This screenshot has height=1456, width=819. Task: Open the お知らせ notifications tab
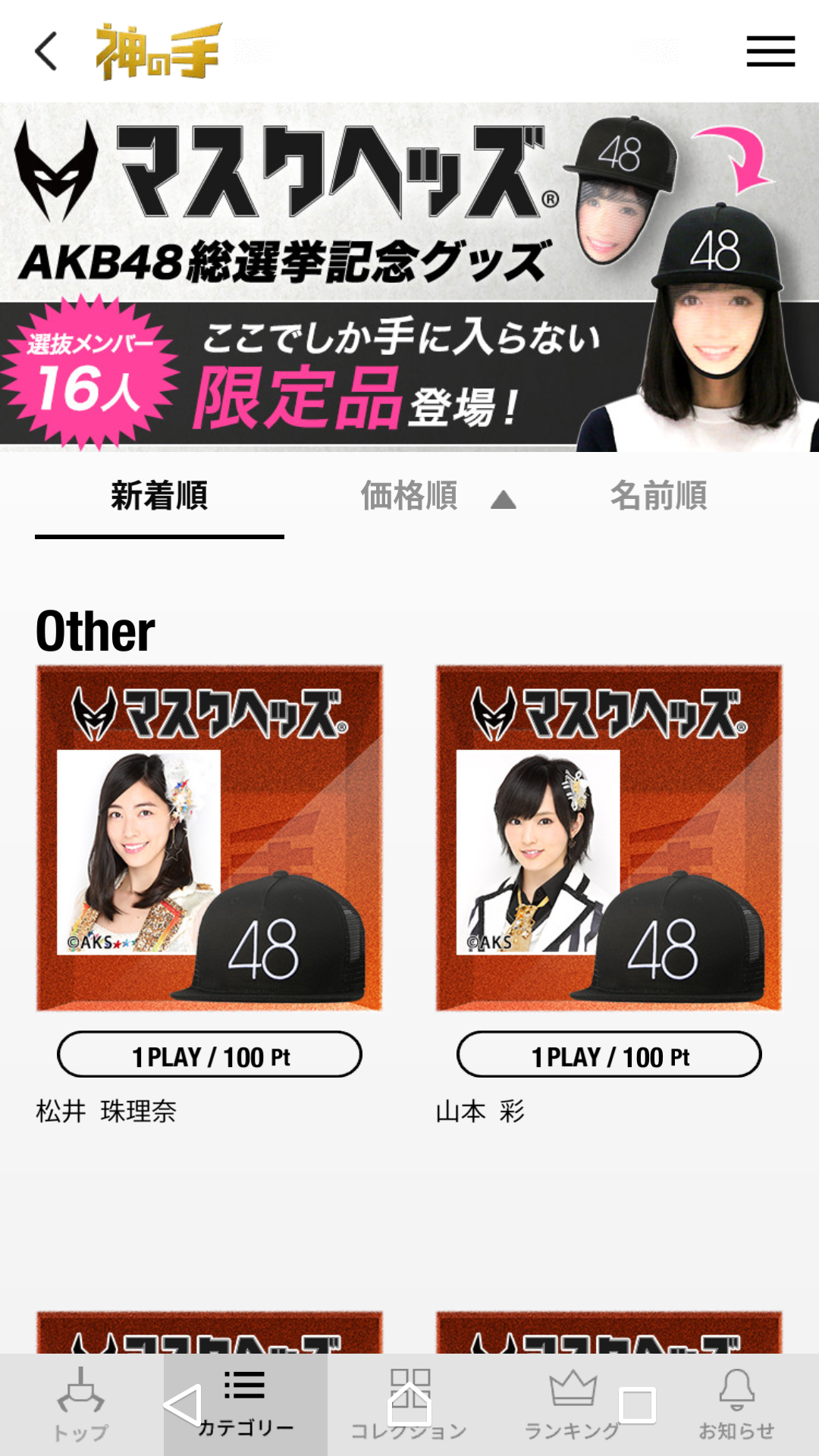736,1404
